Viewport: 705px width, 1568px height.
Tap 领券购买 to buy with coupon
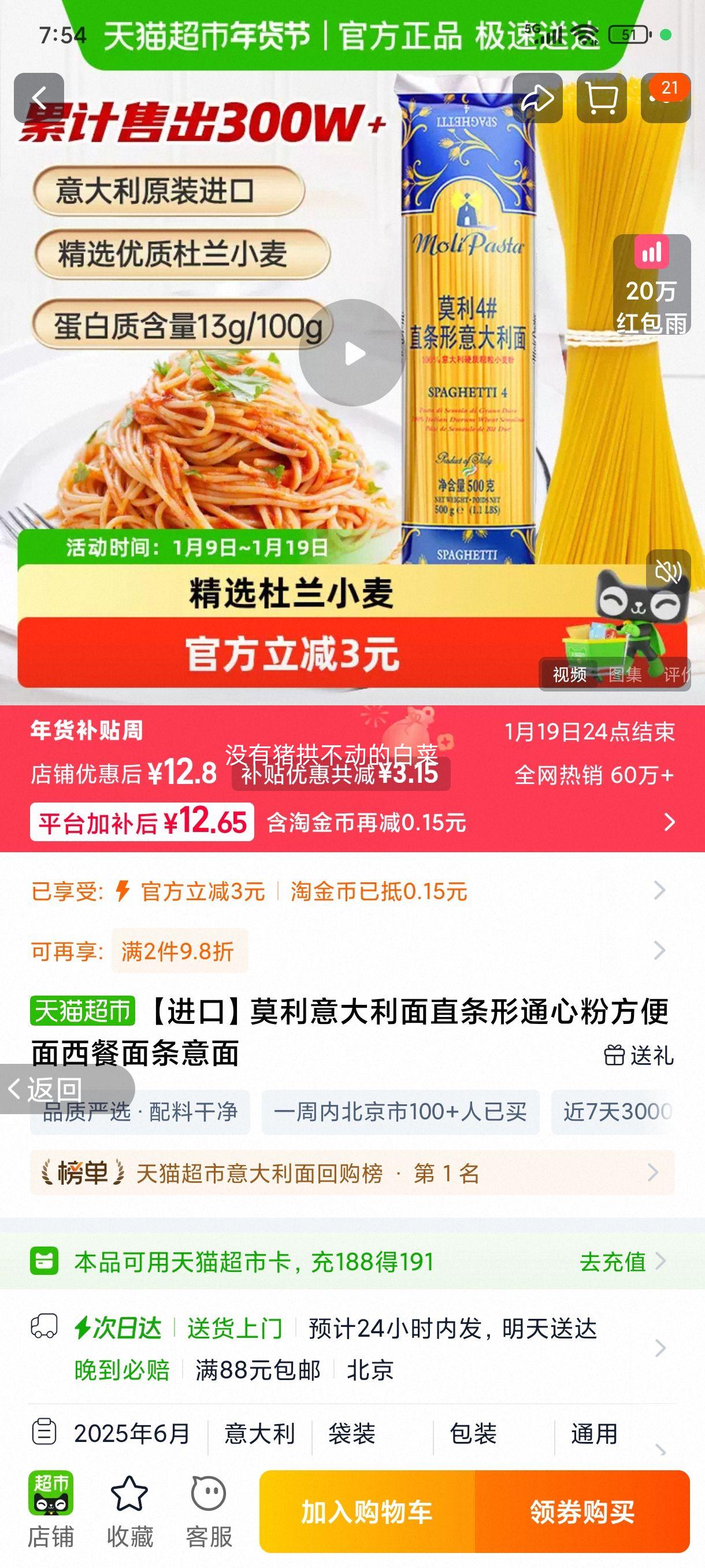(582, 1512)
